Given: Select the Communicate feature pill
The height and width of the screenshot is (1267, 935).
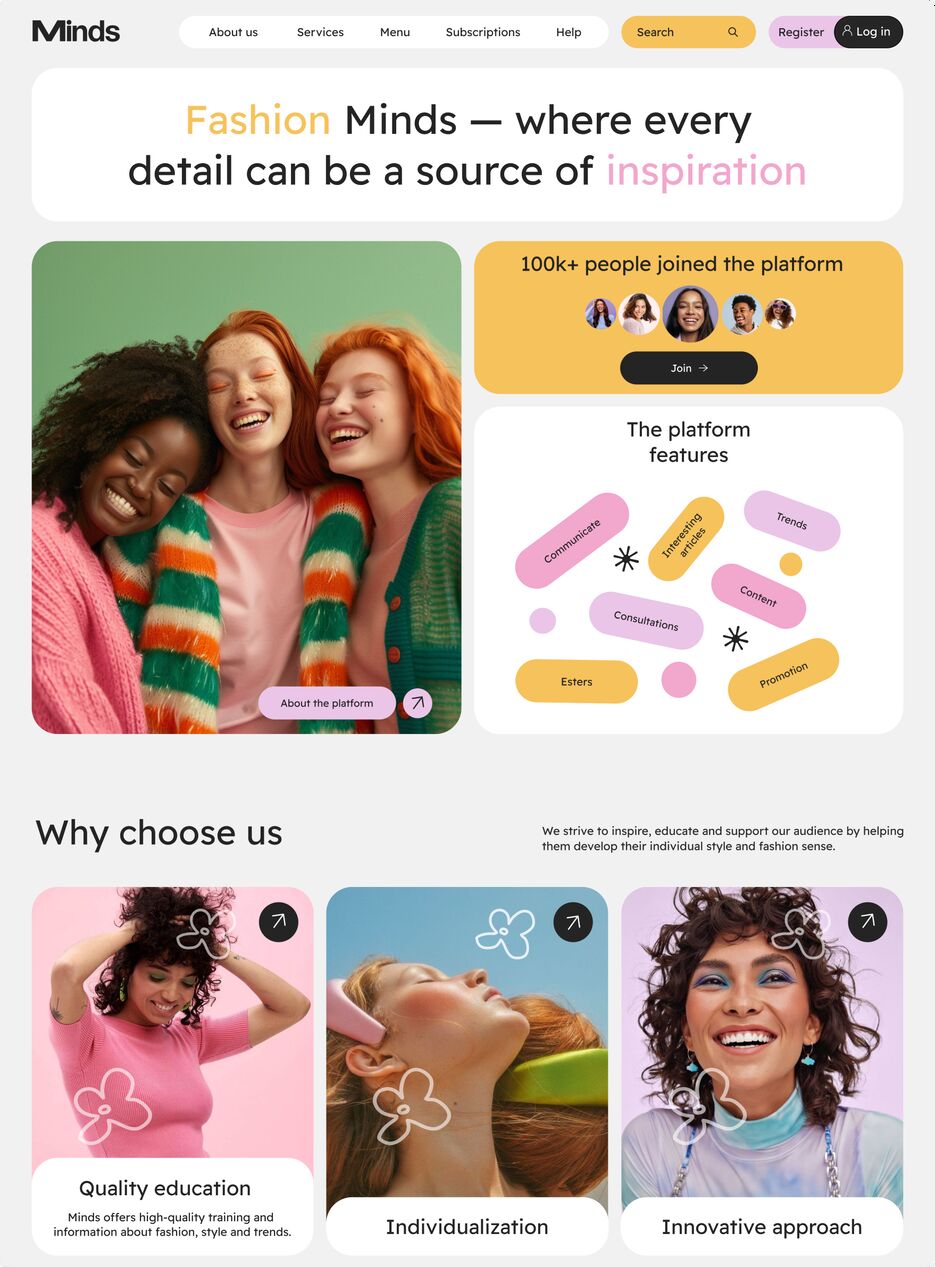Looking at the screenshot, I should pos(572,541).
